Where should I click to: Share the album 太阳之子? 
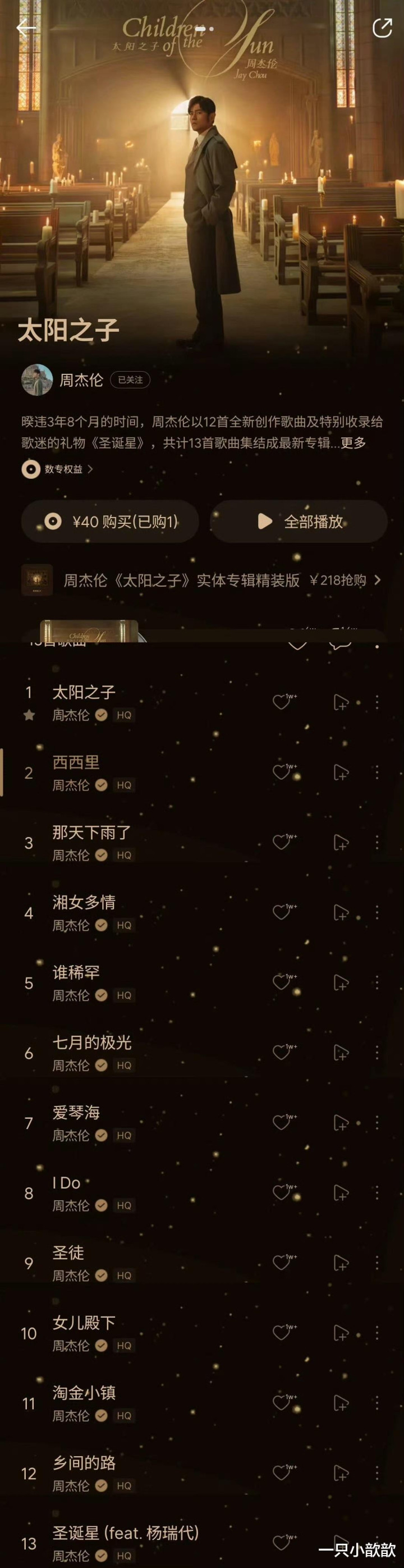pyautogui.click(x=382, y=28)
